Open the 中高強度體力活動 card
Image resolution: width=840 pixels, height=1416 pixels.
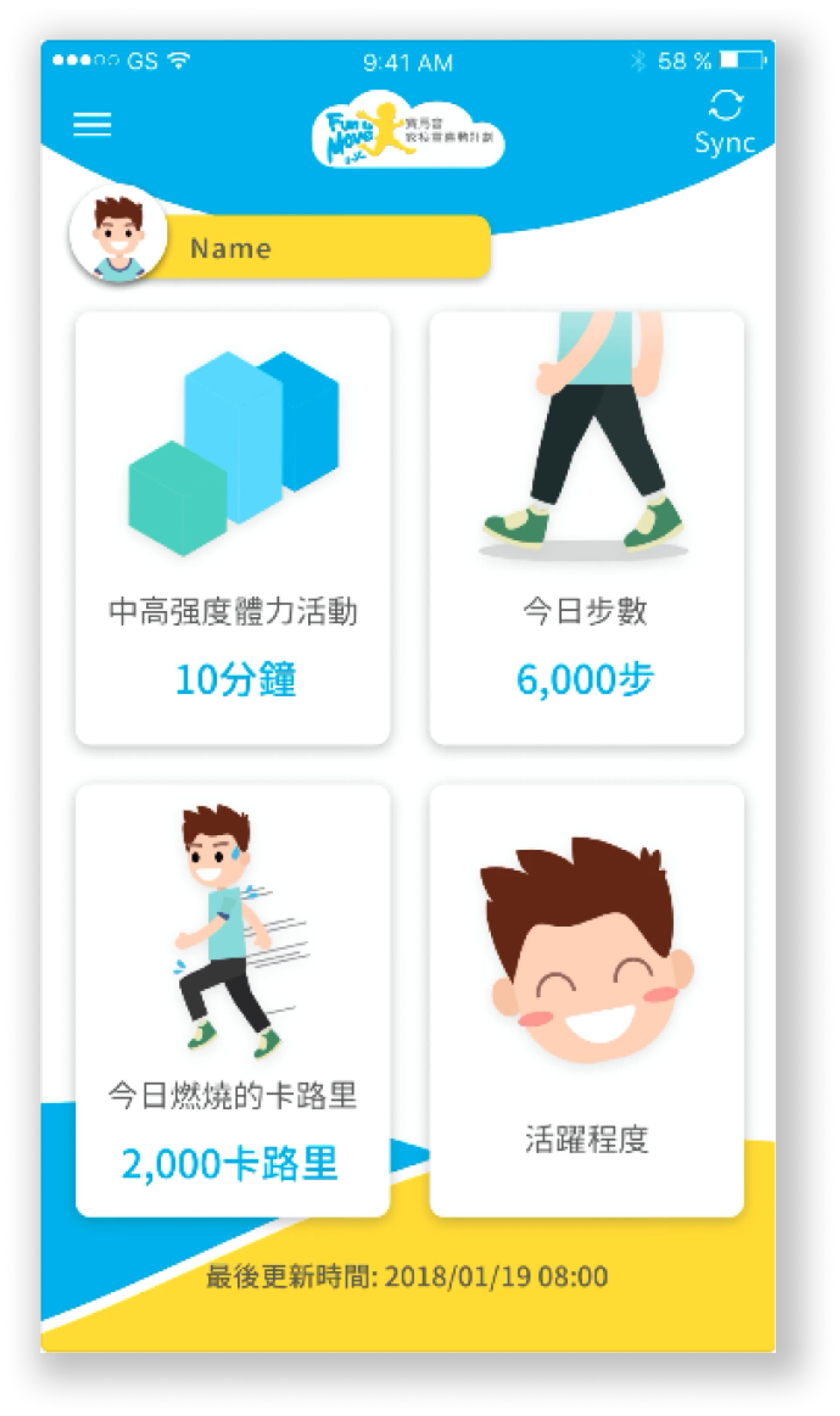233,528
